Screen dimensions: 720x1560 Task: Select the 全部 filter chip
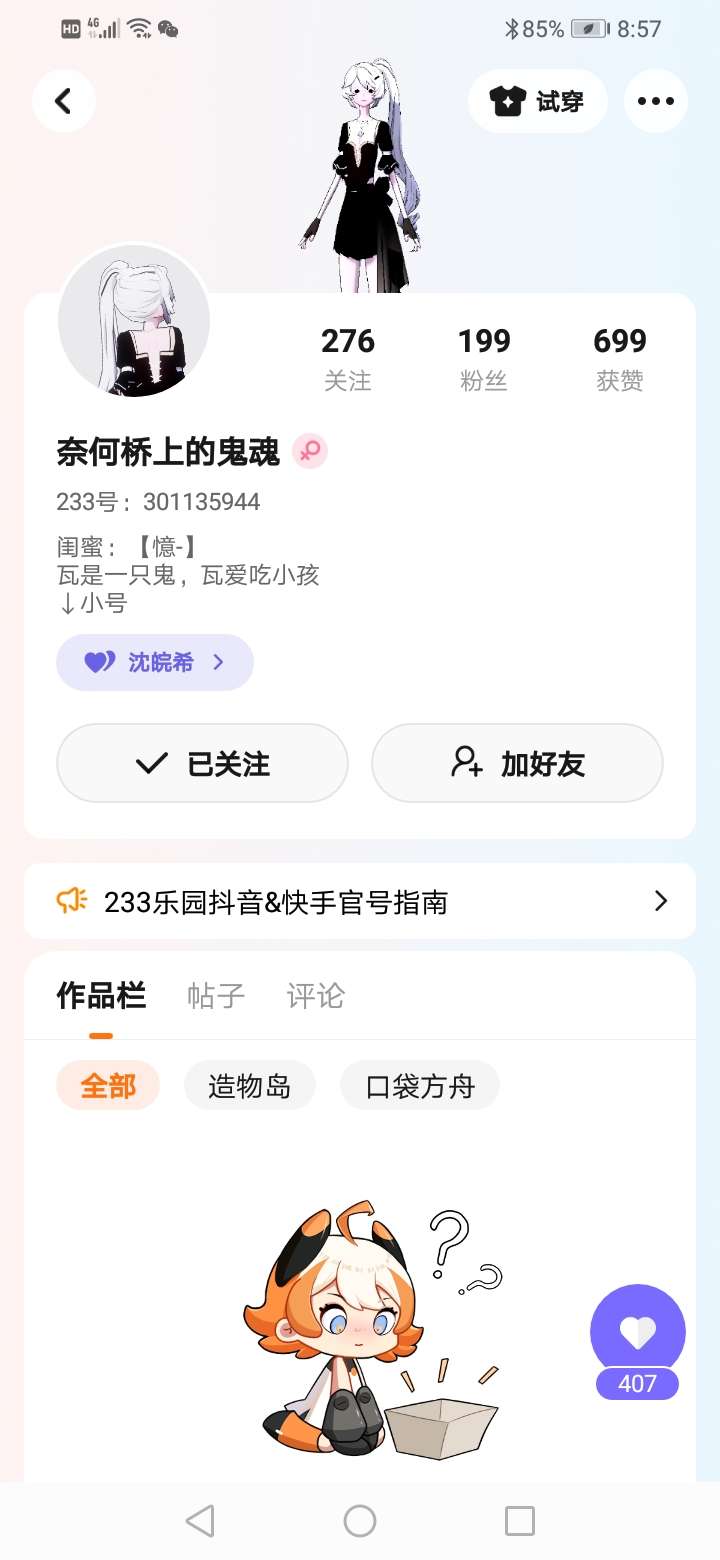tap(108, 1086)
